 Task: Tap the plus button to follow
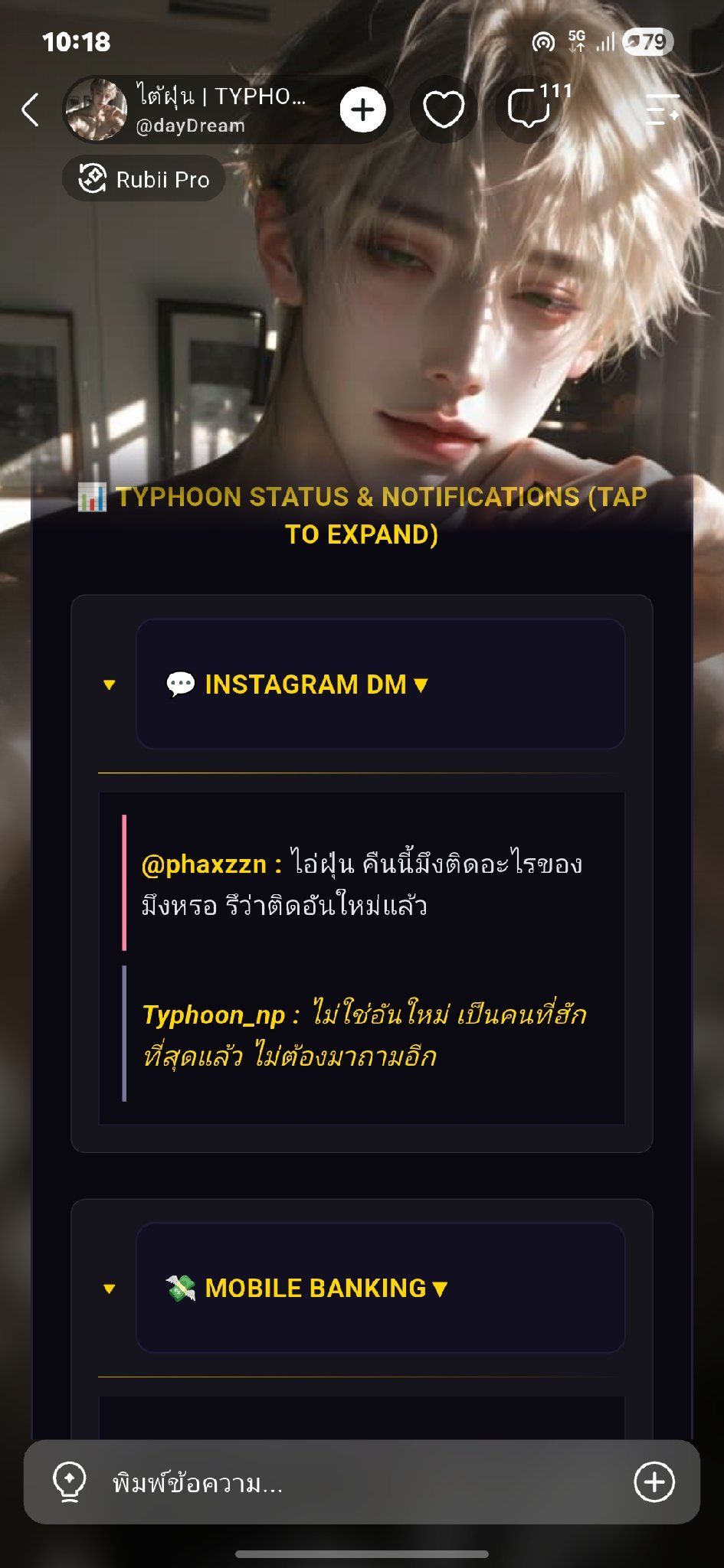(362, 109)
